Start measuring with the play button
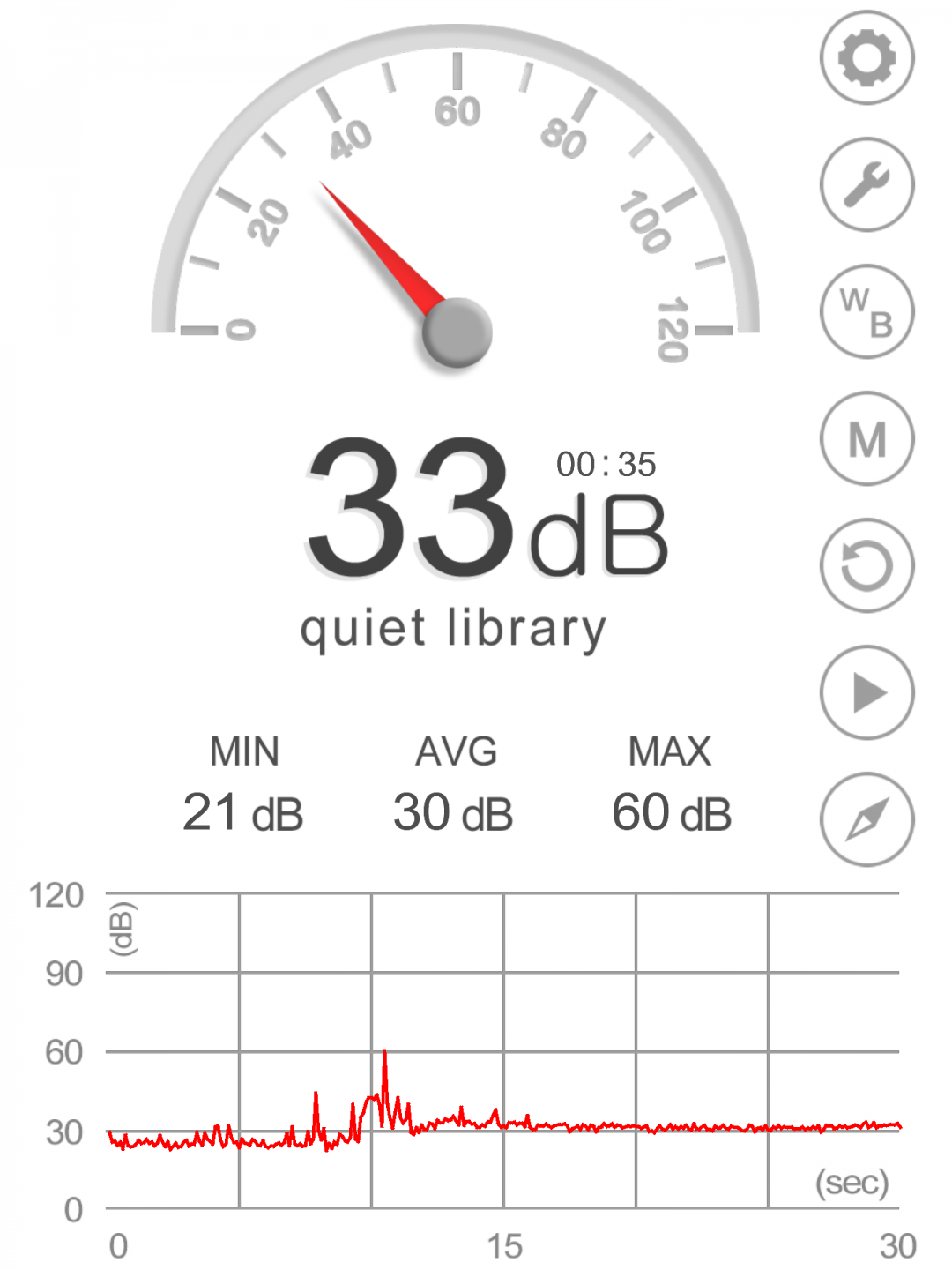The image size is (952, 1270). [866, 692]
